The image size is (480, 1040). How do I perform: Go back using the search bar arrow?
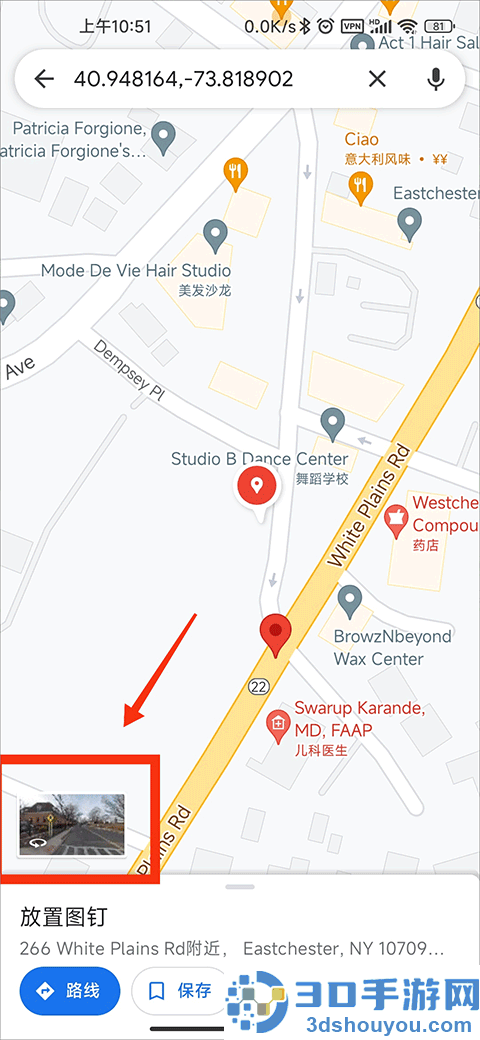pos(44,80)
